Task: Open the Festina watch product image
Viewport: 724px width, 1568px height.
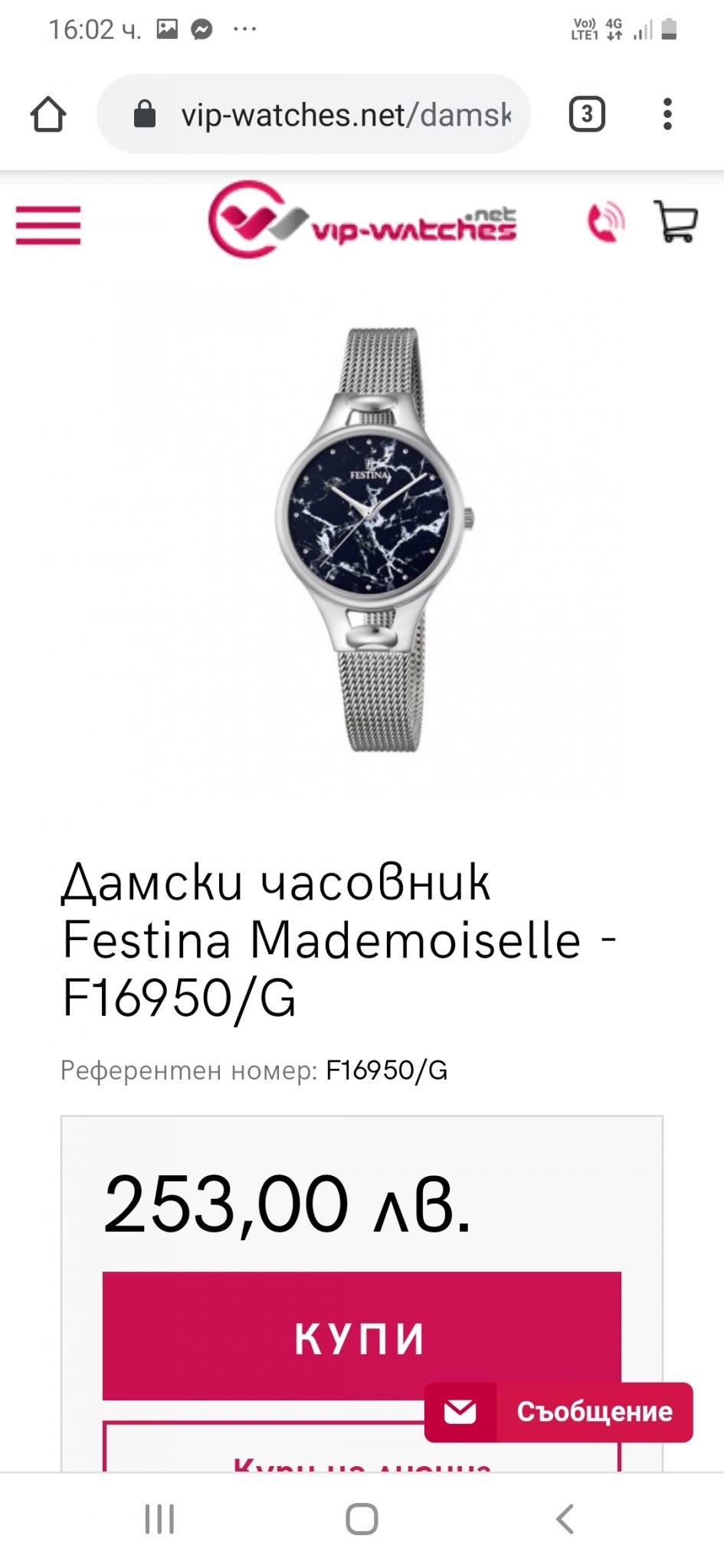Action: tap(373, 540)
